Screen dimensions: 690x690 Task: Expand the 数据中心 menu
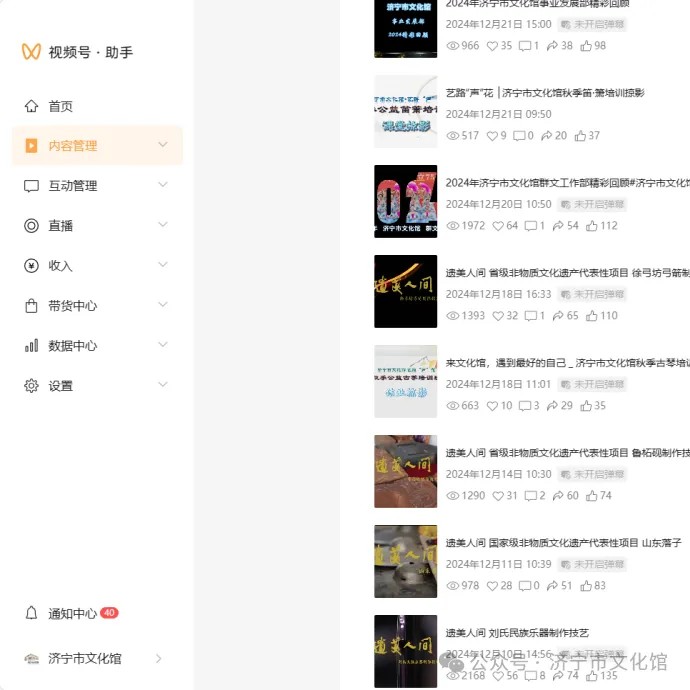73,346
